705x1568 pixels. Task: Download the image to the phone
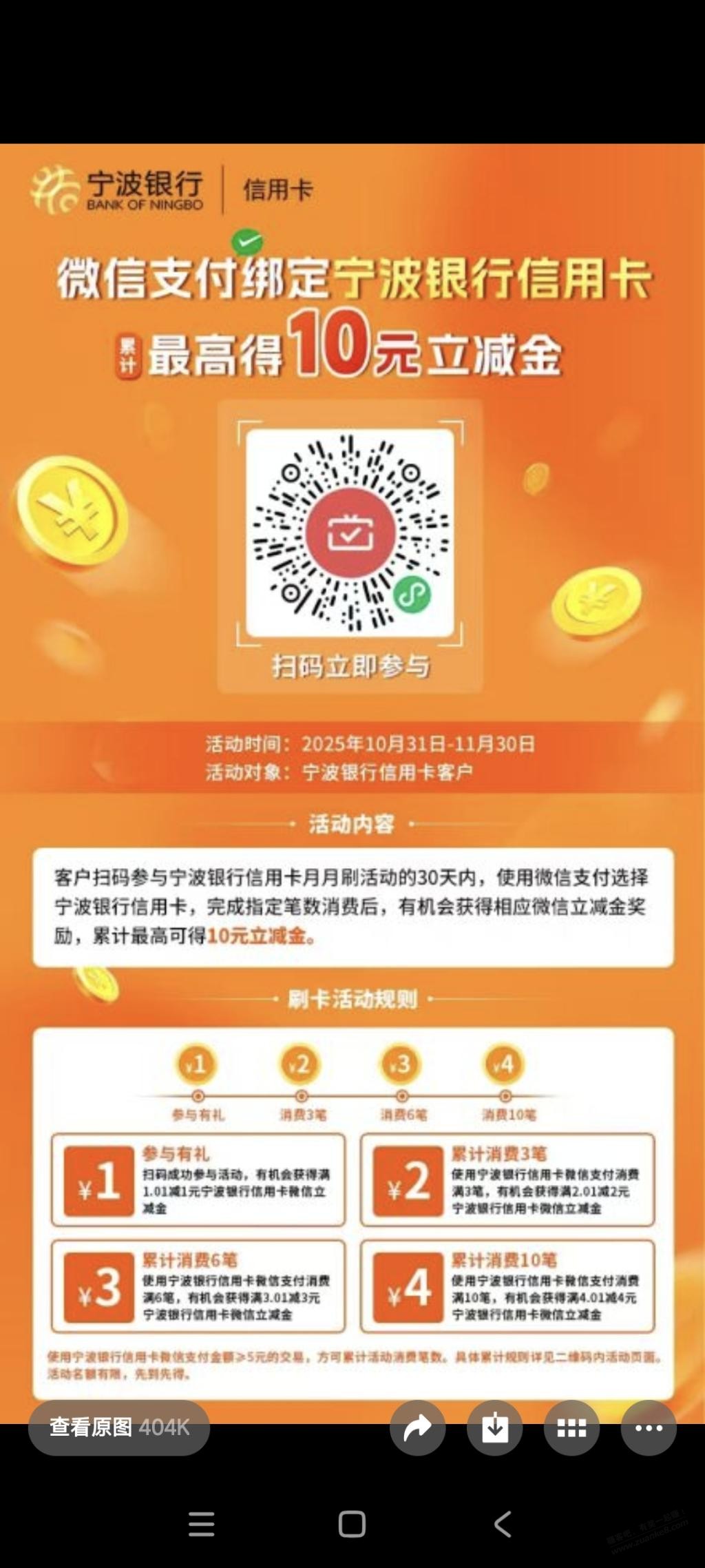tap(494, 1427)
